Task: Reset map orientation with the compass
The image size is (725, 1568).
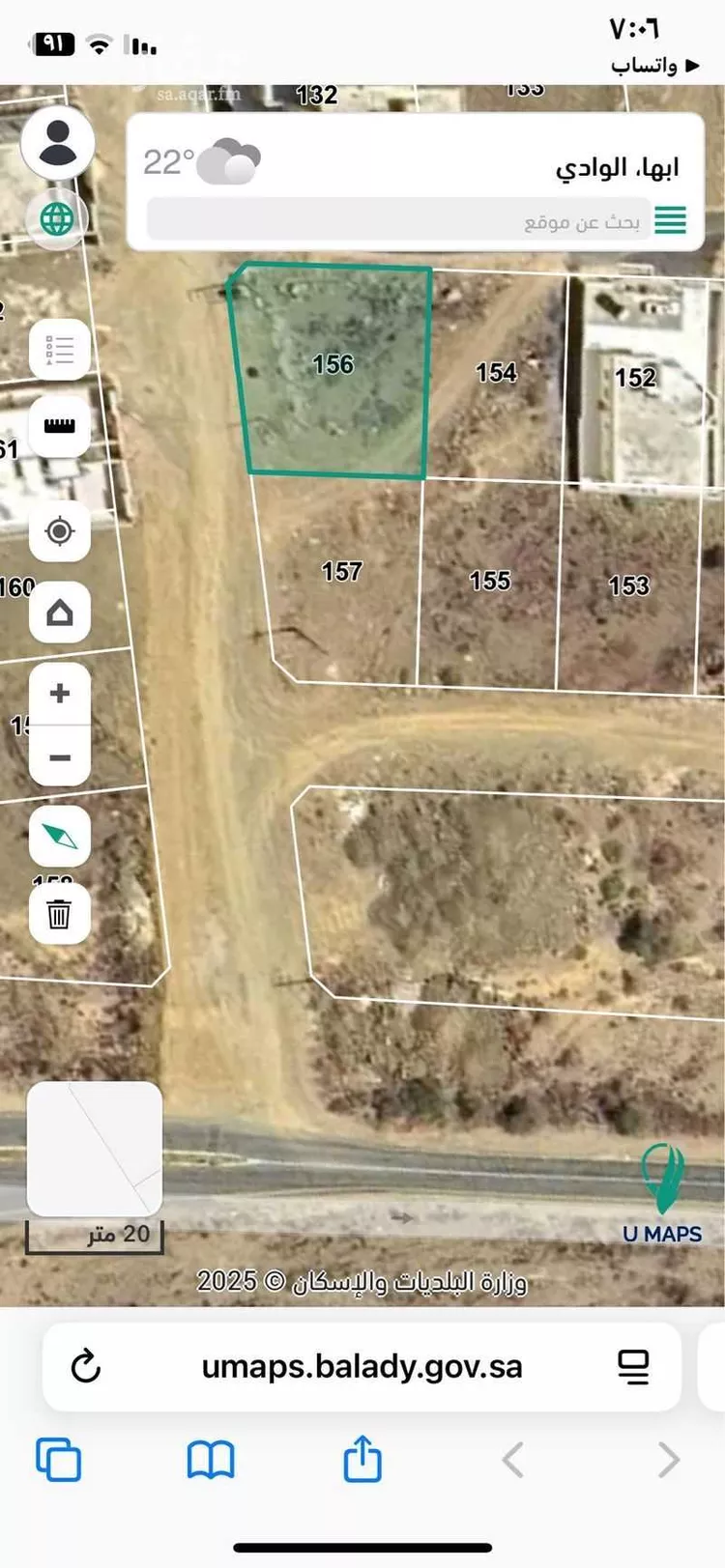Action: pyautogui.click(x=59, y=837)
